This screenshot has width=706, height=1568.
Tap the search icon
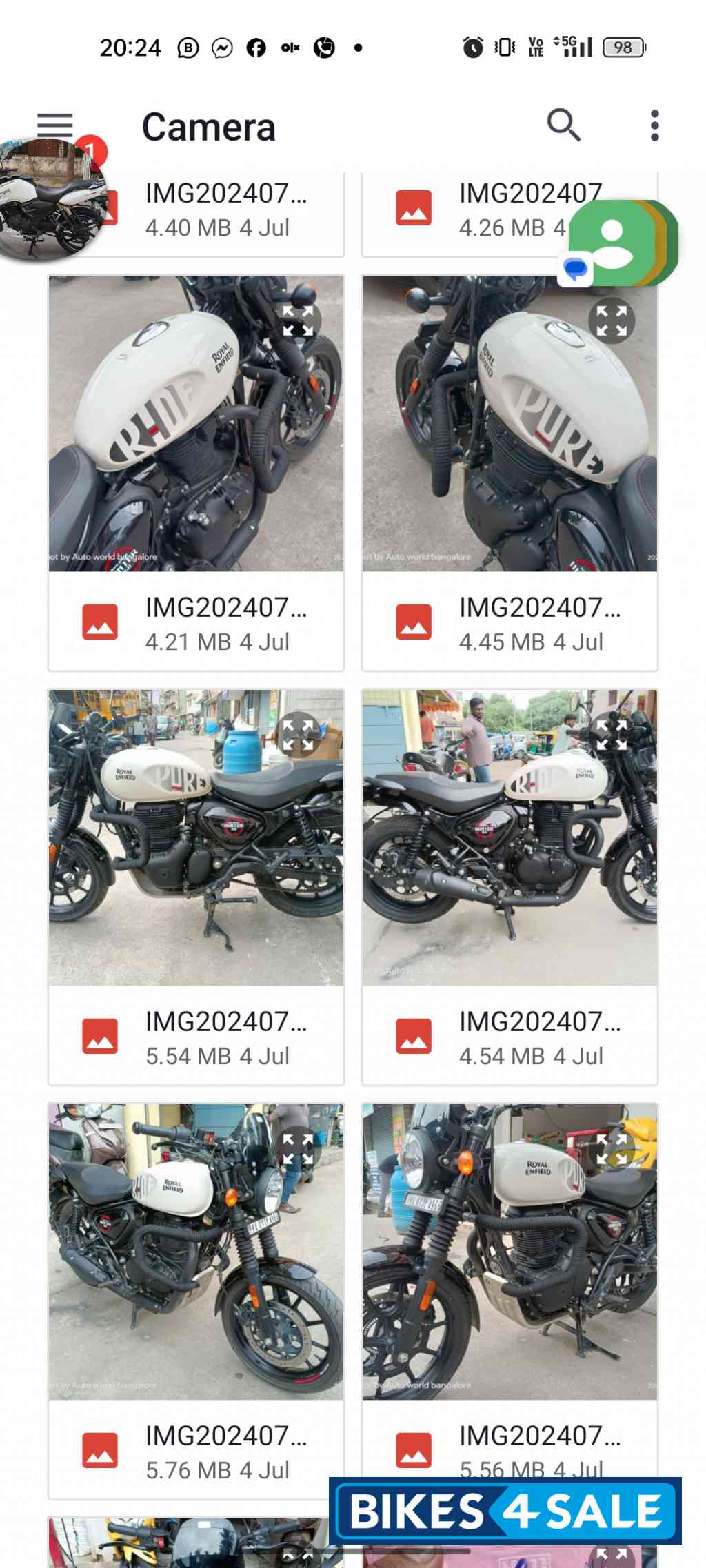(564, 125)
